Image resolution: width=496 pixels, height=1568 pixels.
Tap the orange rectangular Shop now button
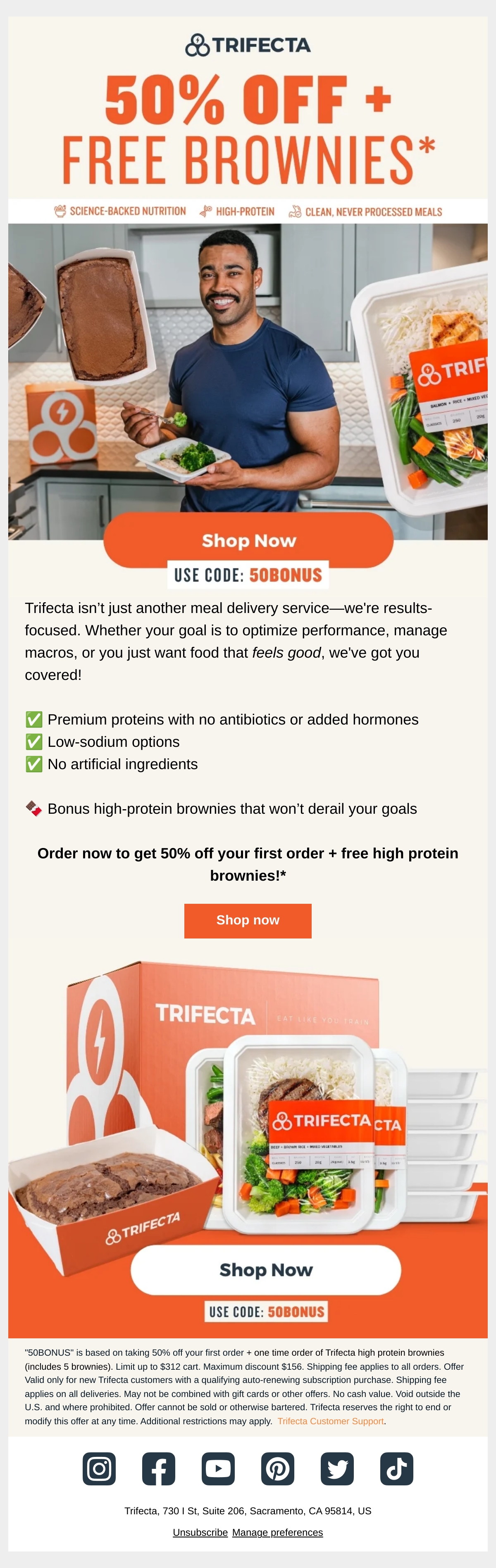(x=248, y=920)
